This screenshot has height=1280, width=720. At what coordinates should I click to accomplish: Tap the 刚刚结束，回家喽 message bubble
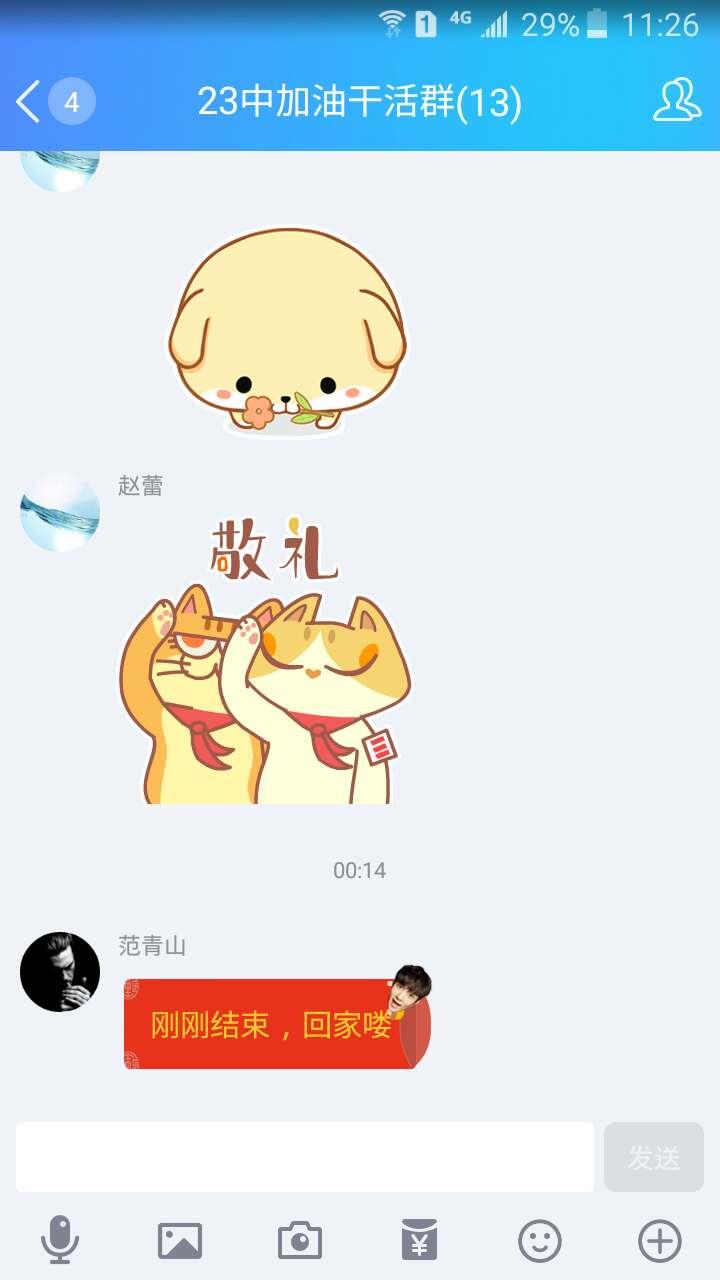pos(277,1022)
